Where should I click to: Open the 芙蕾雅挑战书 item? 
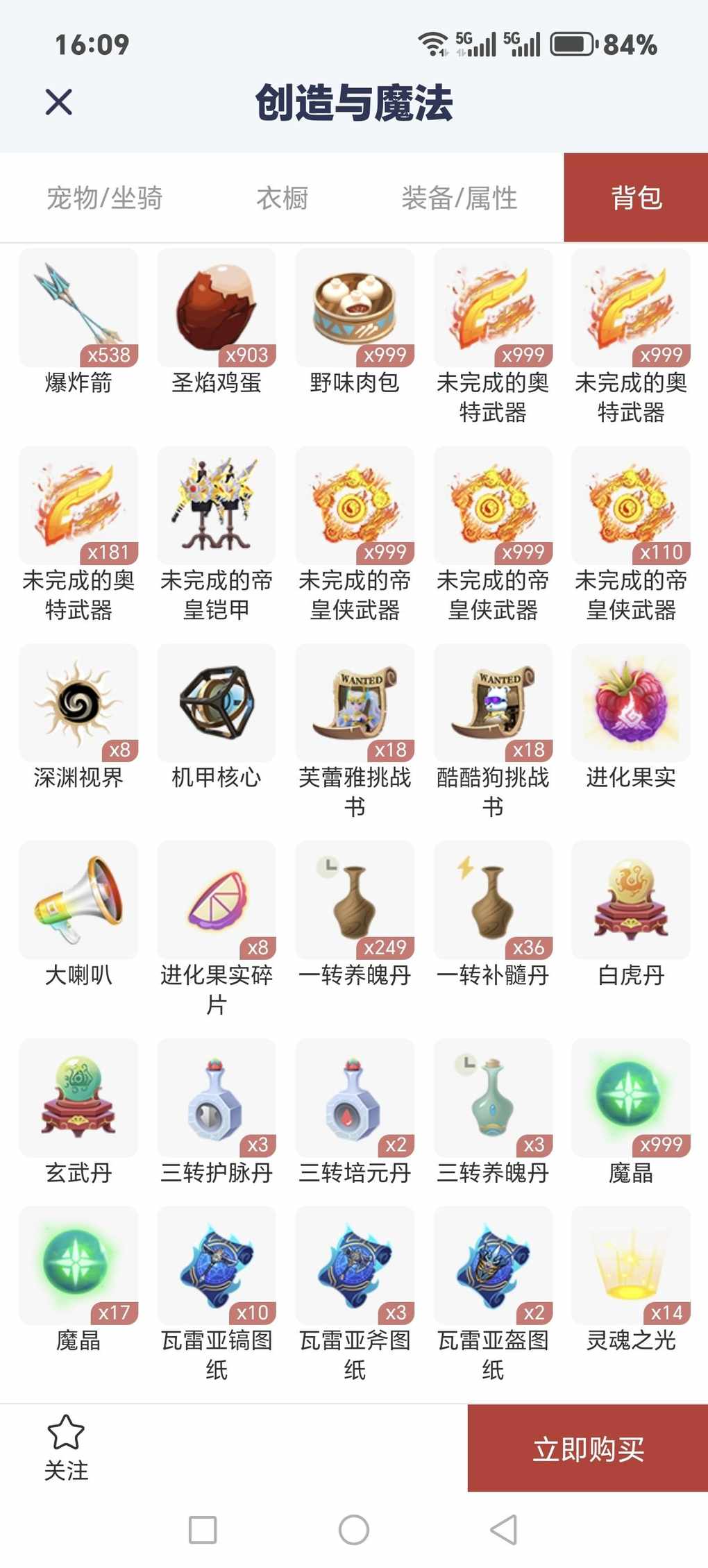(x=355, y=704)
